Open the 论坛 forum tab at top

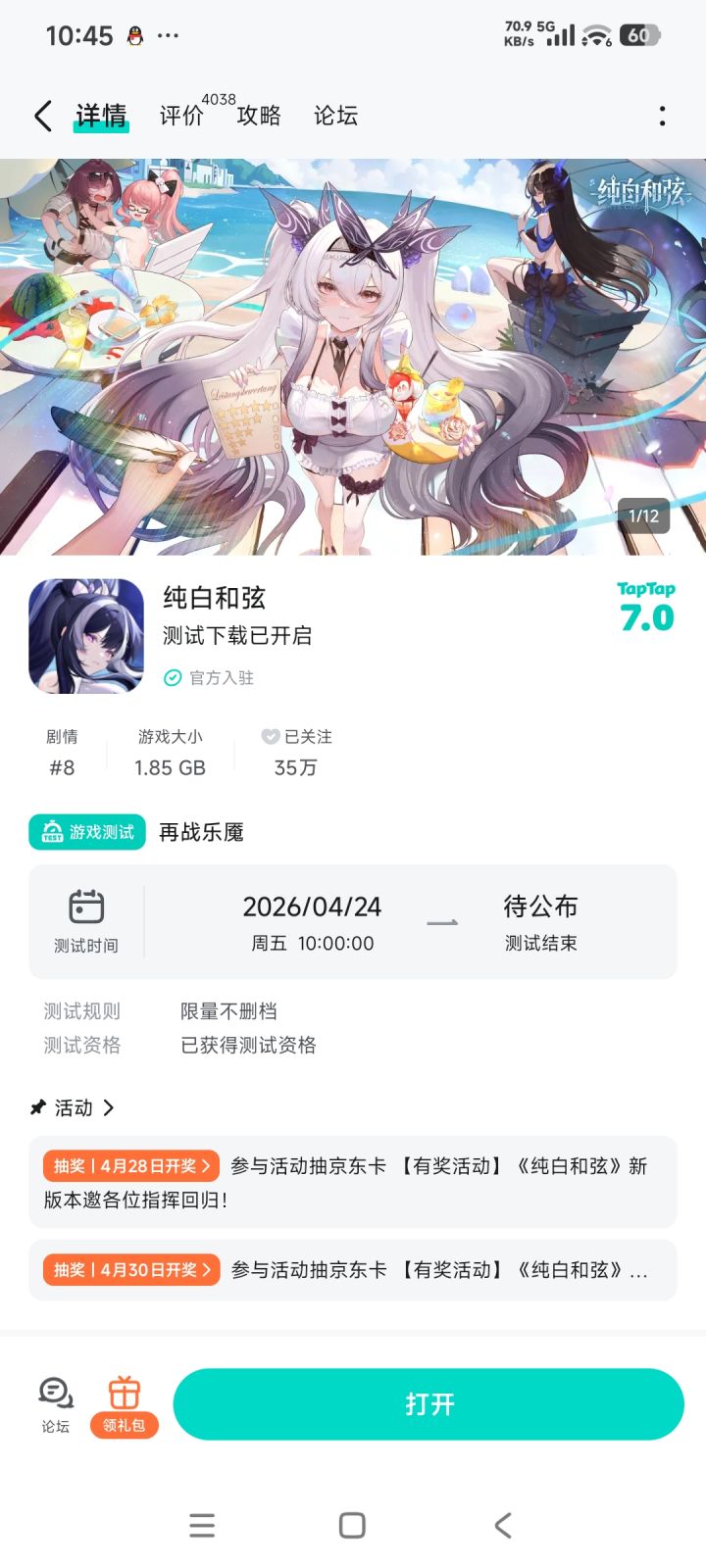pos(334,116)
